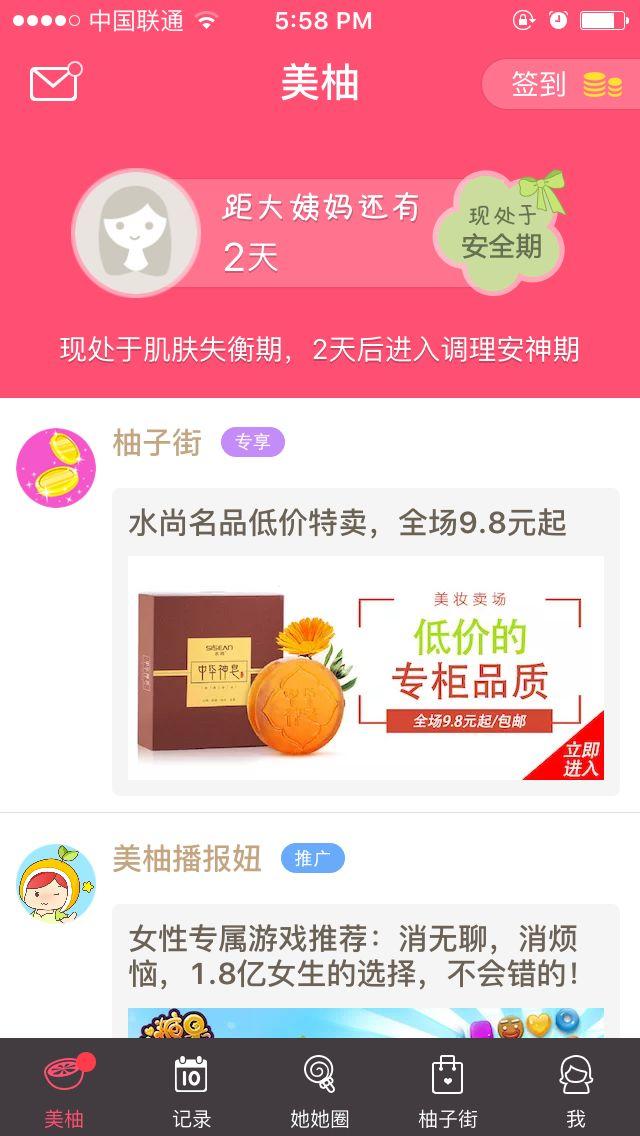
Task: Open the 柚子街 coin avatar
Action: 56,468
